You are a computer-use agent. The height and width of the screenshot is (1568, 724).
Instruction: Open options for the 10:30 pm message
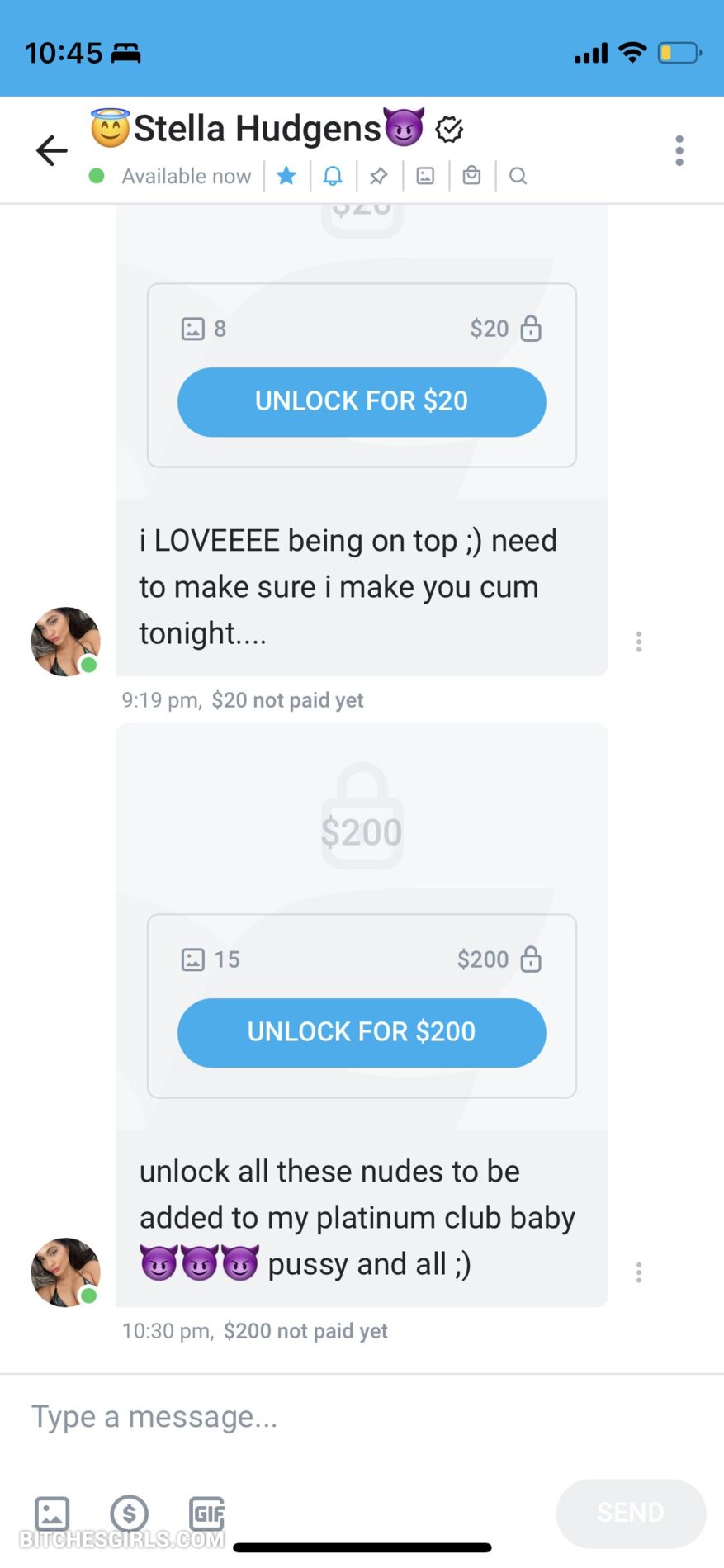pyautogui.click(x=639, y=1272)
